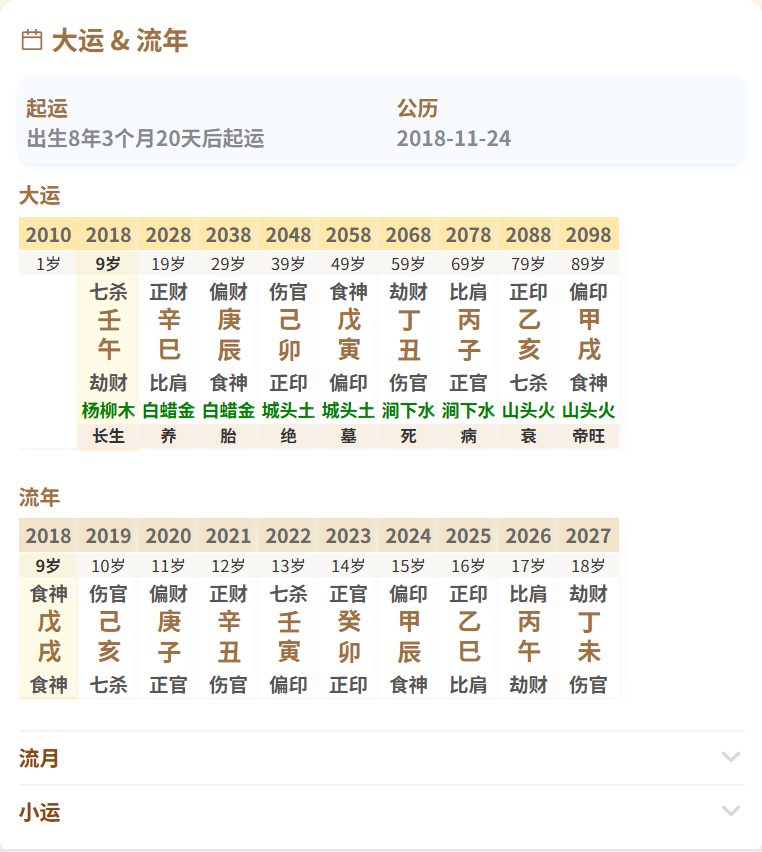Select the 2098 甲戌 大运 column
Image resolution: width=762 pixels, height=852 pixels.
tap(589, 335)
